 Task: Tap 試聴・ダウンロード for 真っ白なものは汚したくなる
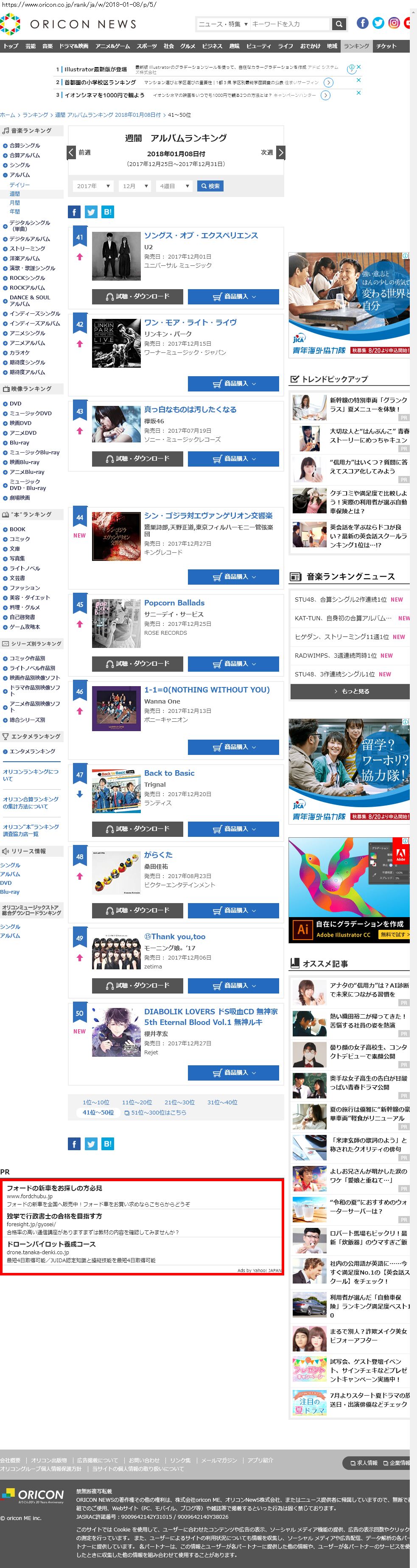pyautogui.click(x=137, y=459)
